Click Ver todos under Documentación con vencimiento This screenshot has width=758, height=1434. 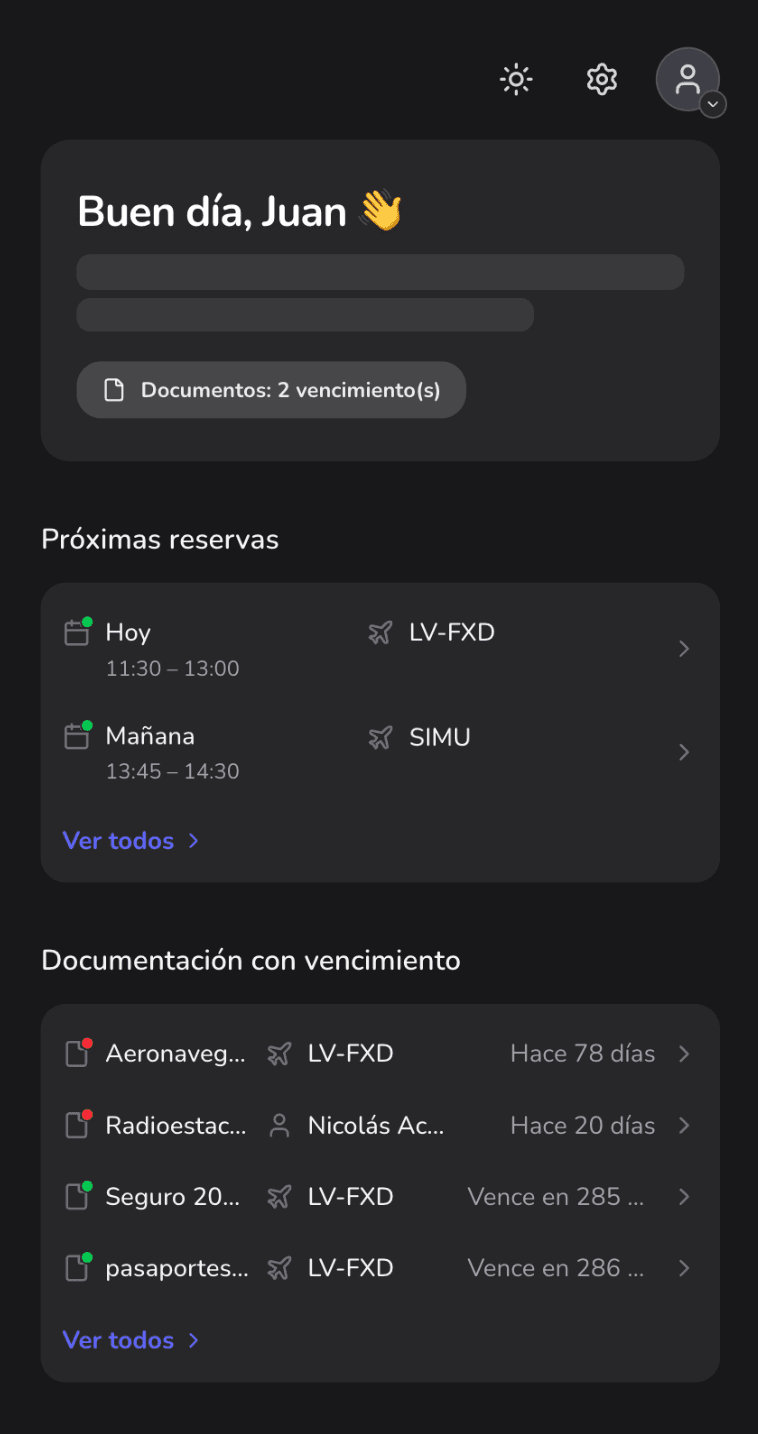coord(118,1340)
